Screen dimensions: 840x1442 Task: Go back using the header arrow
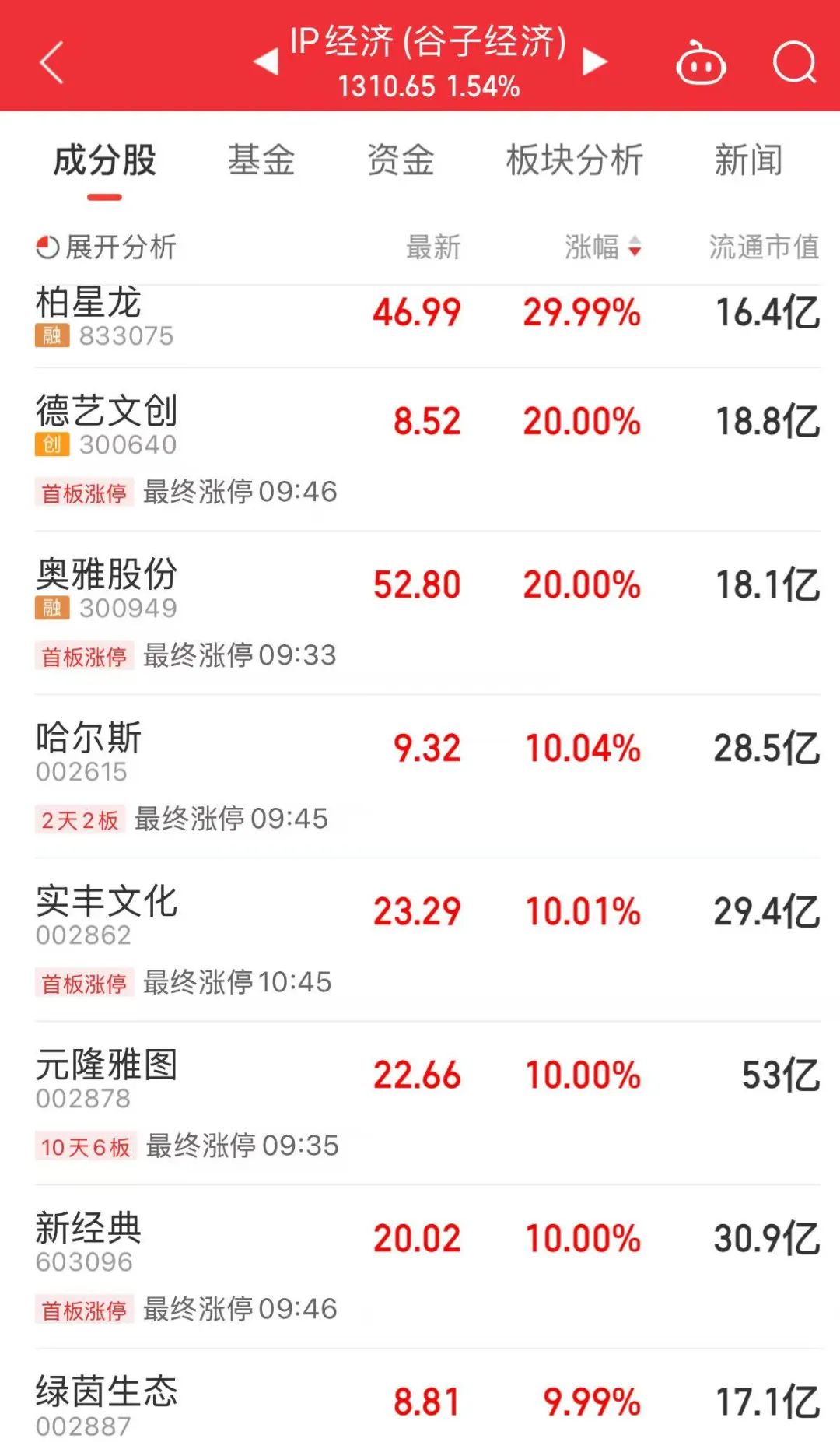(51, 62)
